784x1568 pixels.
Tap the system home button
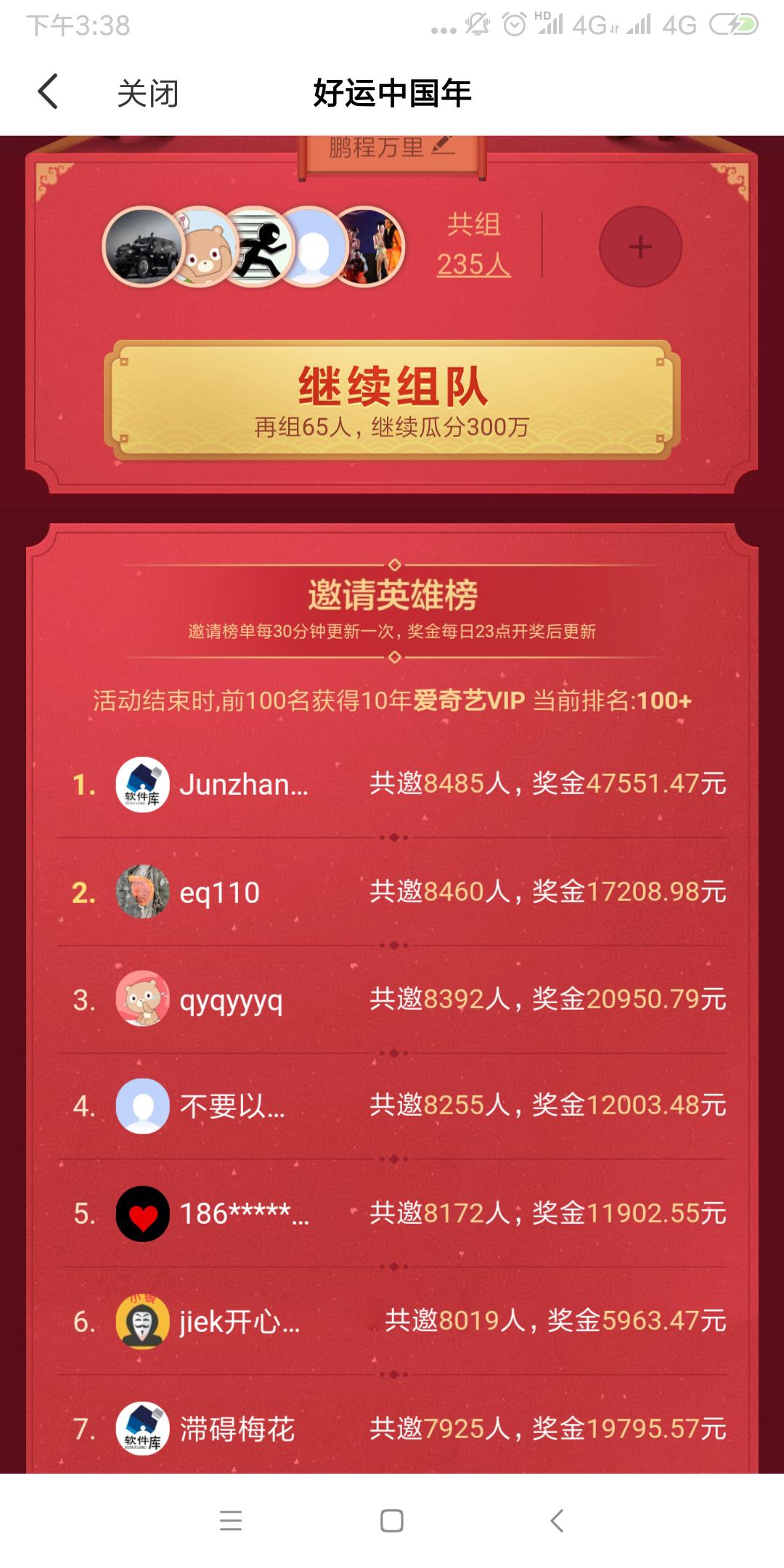392,1520
